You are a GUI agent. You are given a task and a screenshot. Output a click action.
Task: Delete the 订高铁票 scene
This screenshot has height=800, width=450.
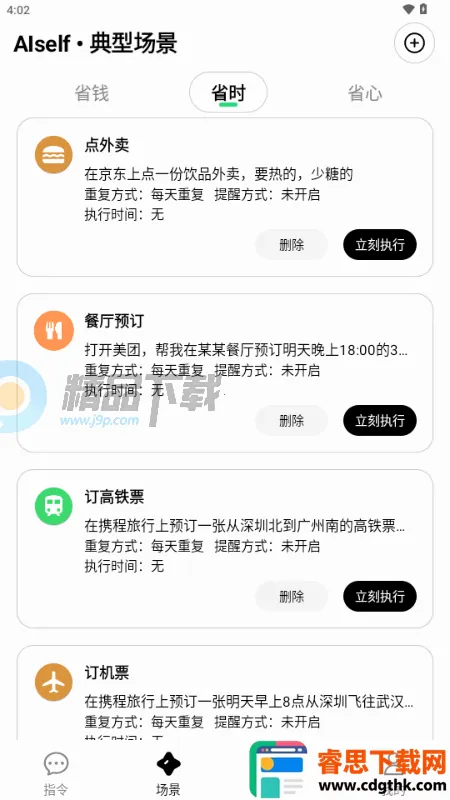[291, 596]
